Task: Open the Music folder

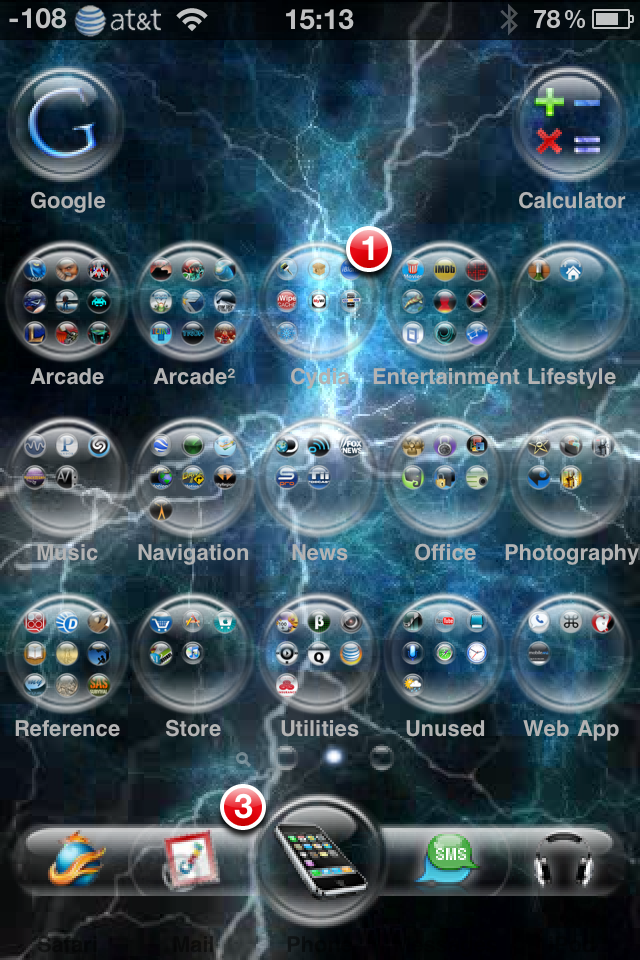Action: pyautogui.click(x=67, y=479)
